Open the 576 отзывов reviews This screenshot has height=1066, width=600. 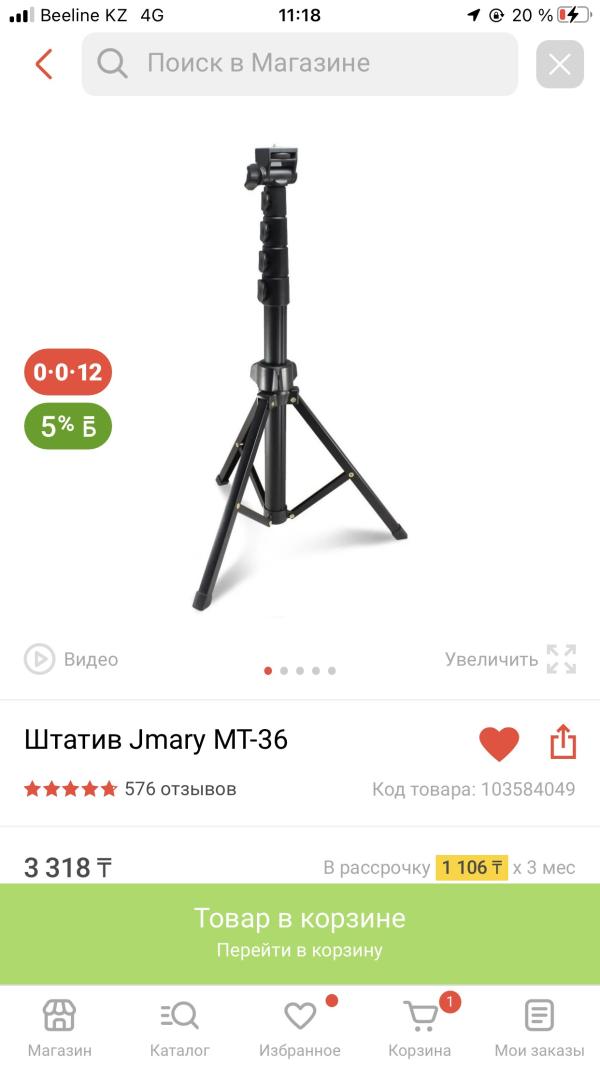(180, 789)
